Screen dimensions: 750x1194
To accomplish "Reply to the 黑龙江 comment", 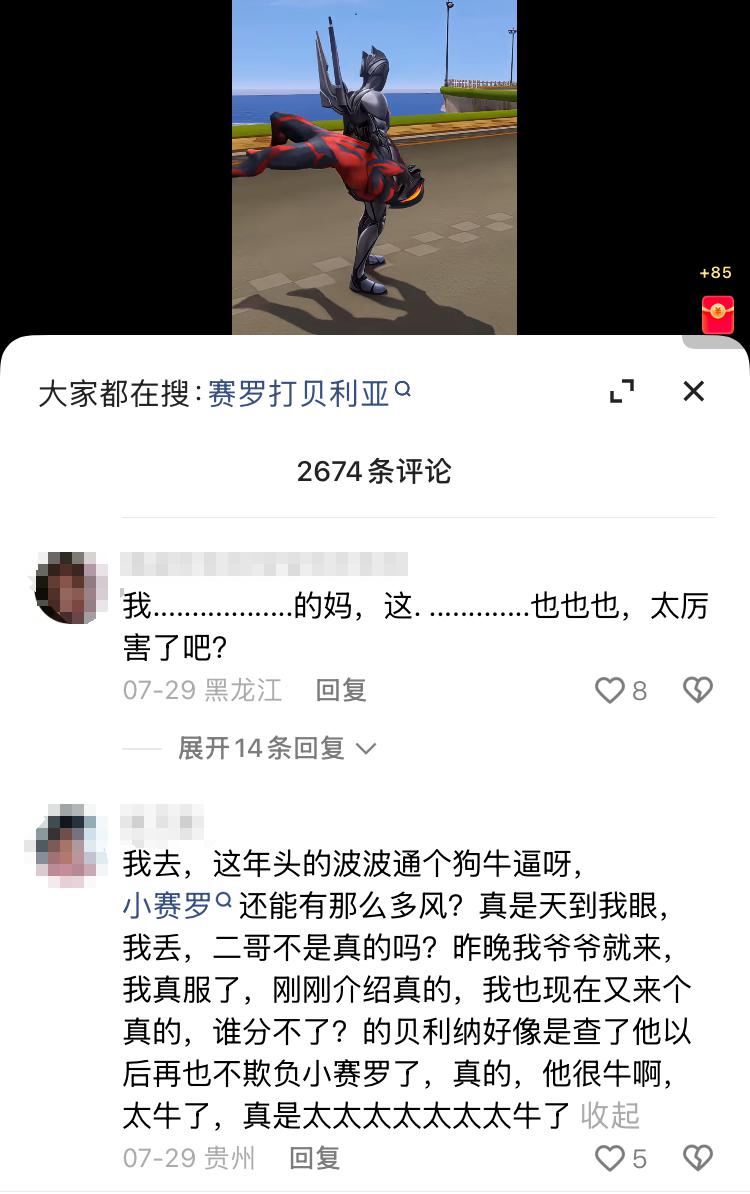I will [x=341, y=690].
